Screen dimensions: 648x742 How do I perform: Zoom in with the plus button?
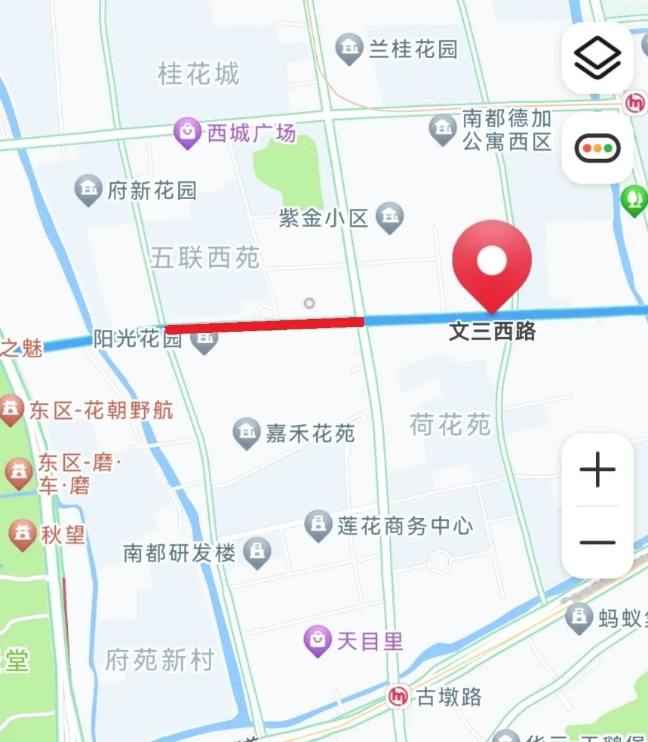pyautogui.click(x=597, y=469)
